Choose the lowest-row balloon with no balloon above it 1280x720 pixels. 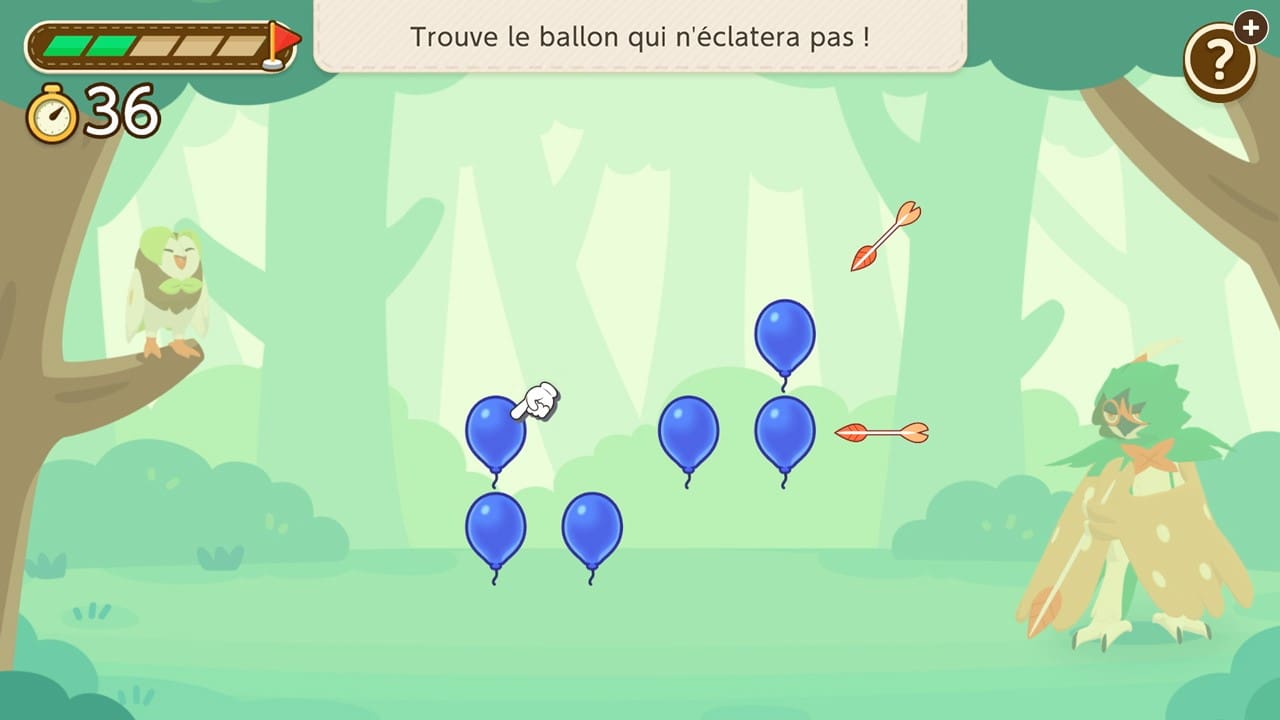(x=591, y=529)
